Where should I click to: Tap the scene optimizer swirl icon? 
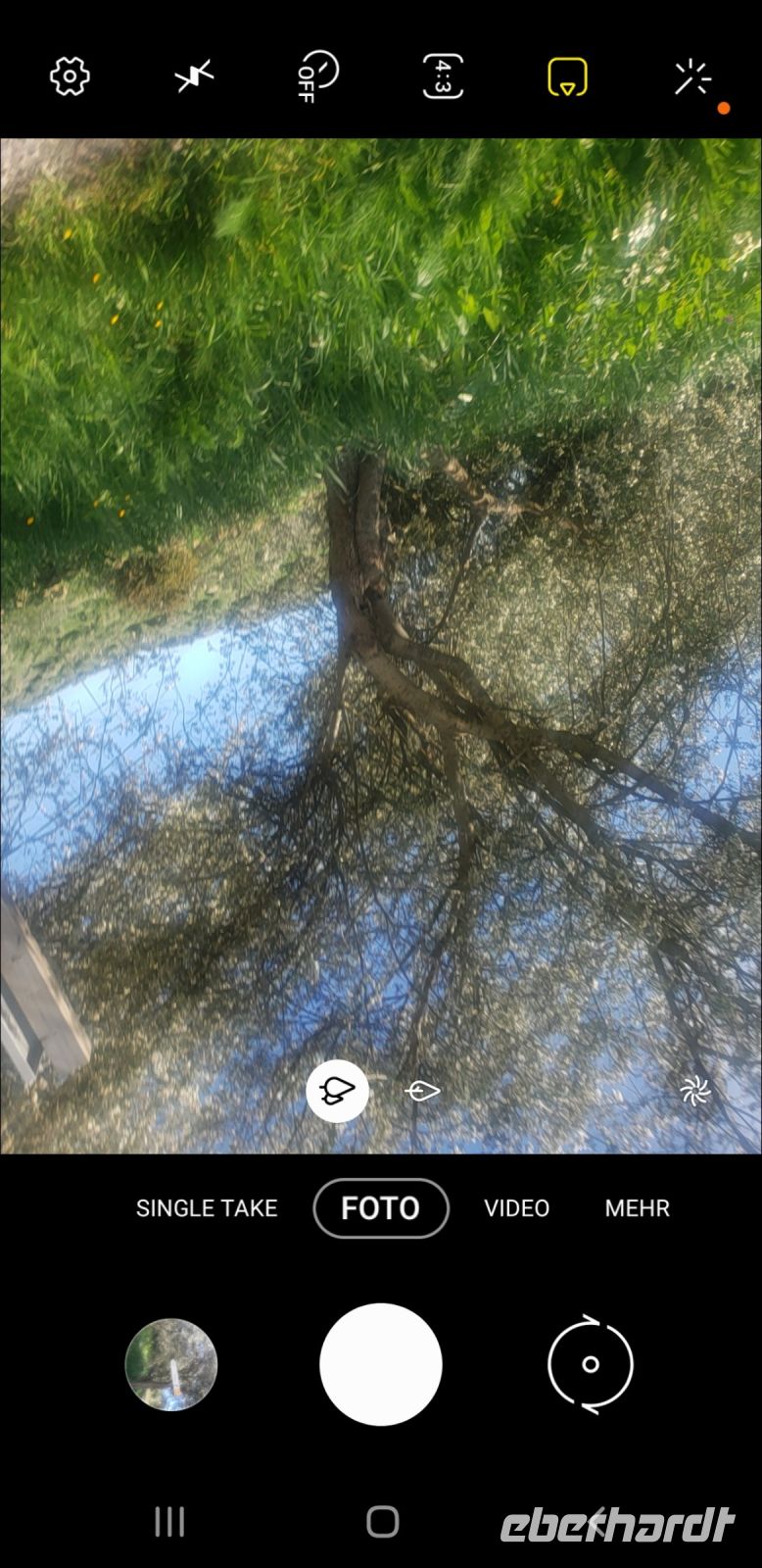point(694,1091)
